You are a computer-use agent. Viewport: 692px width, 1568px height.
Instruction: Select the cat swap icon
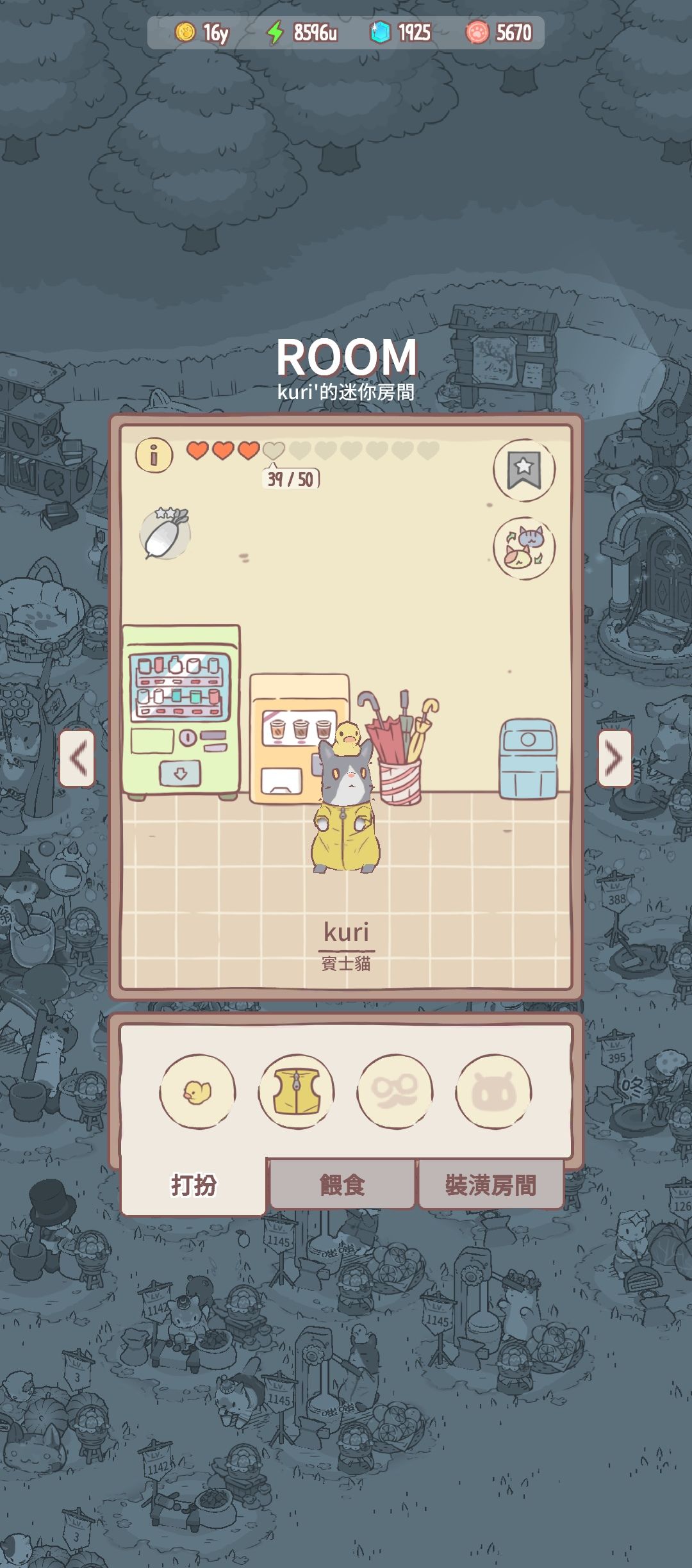(x=524, y=544)
